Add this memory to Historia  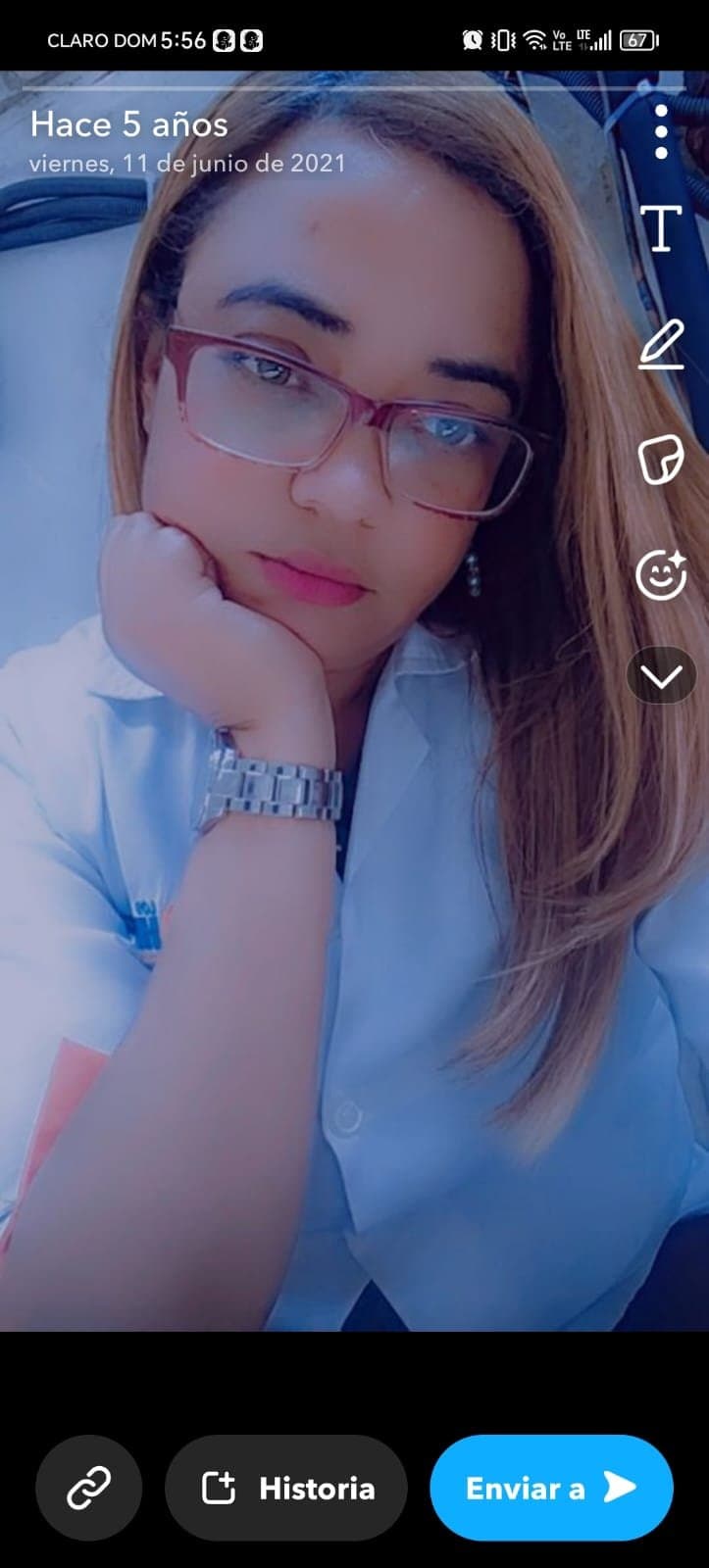point(286,1489)
